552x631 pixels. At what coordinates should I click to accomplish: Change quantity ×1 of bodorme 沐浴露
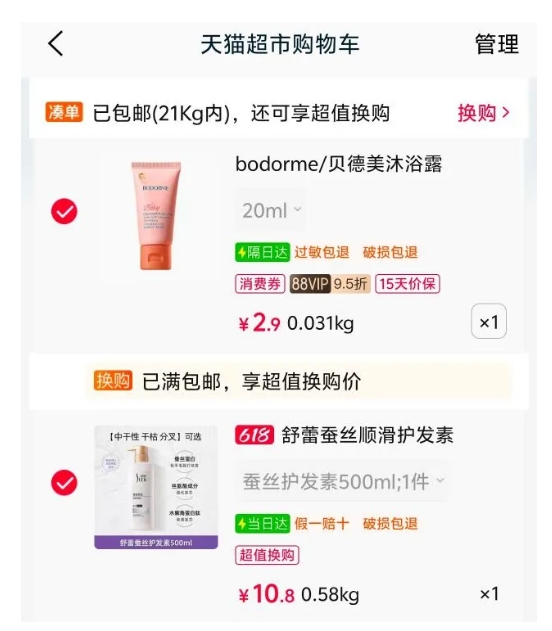488,322
